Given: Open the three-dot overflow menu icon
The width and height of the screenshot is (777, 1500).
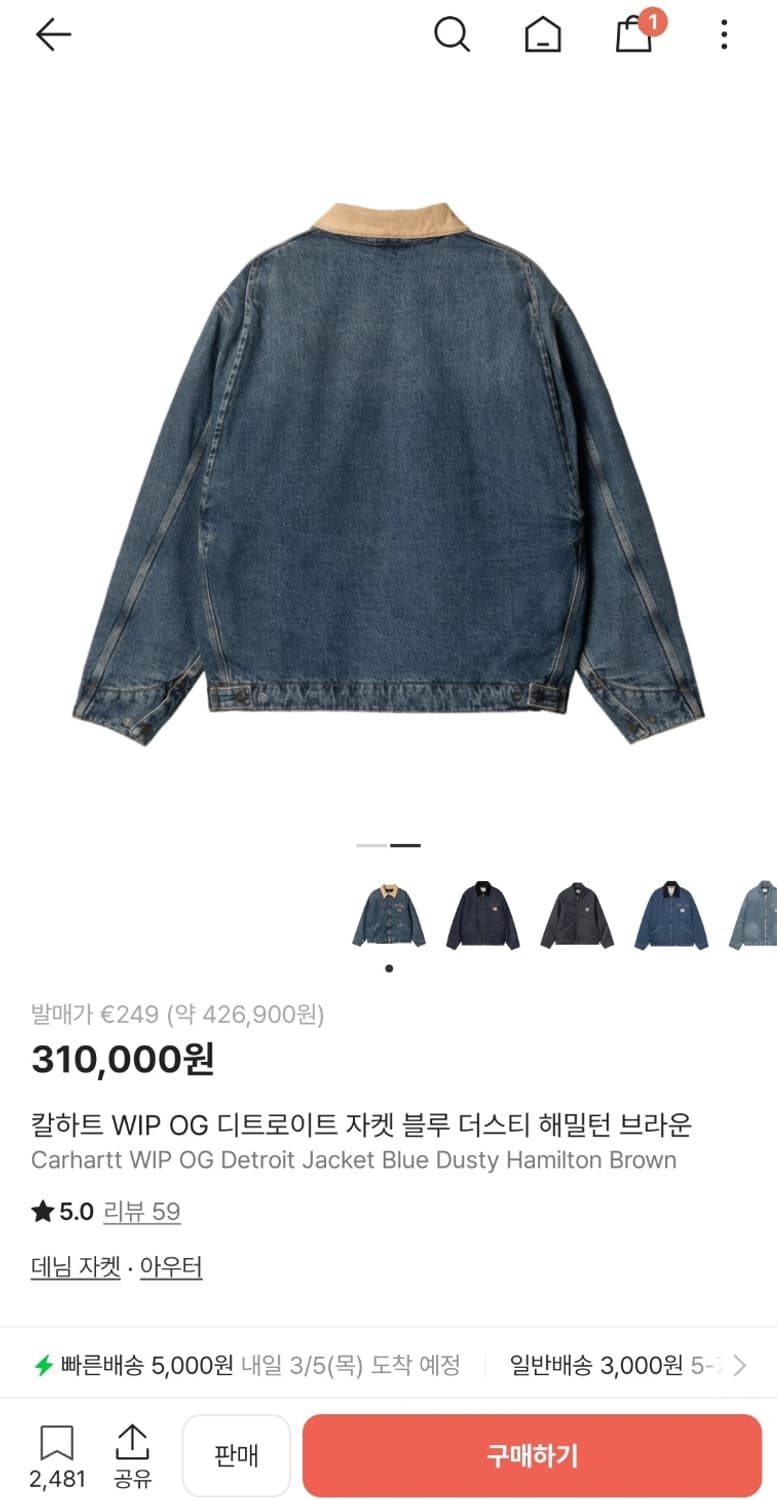Looking at the screenshot, I should (723, 34).
